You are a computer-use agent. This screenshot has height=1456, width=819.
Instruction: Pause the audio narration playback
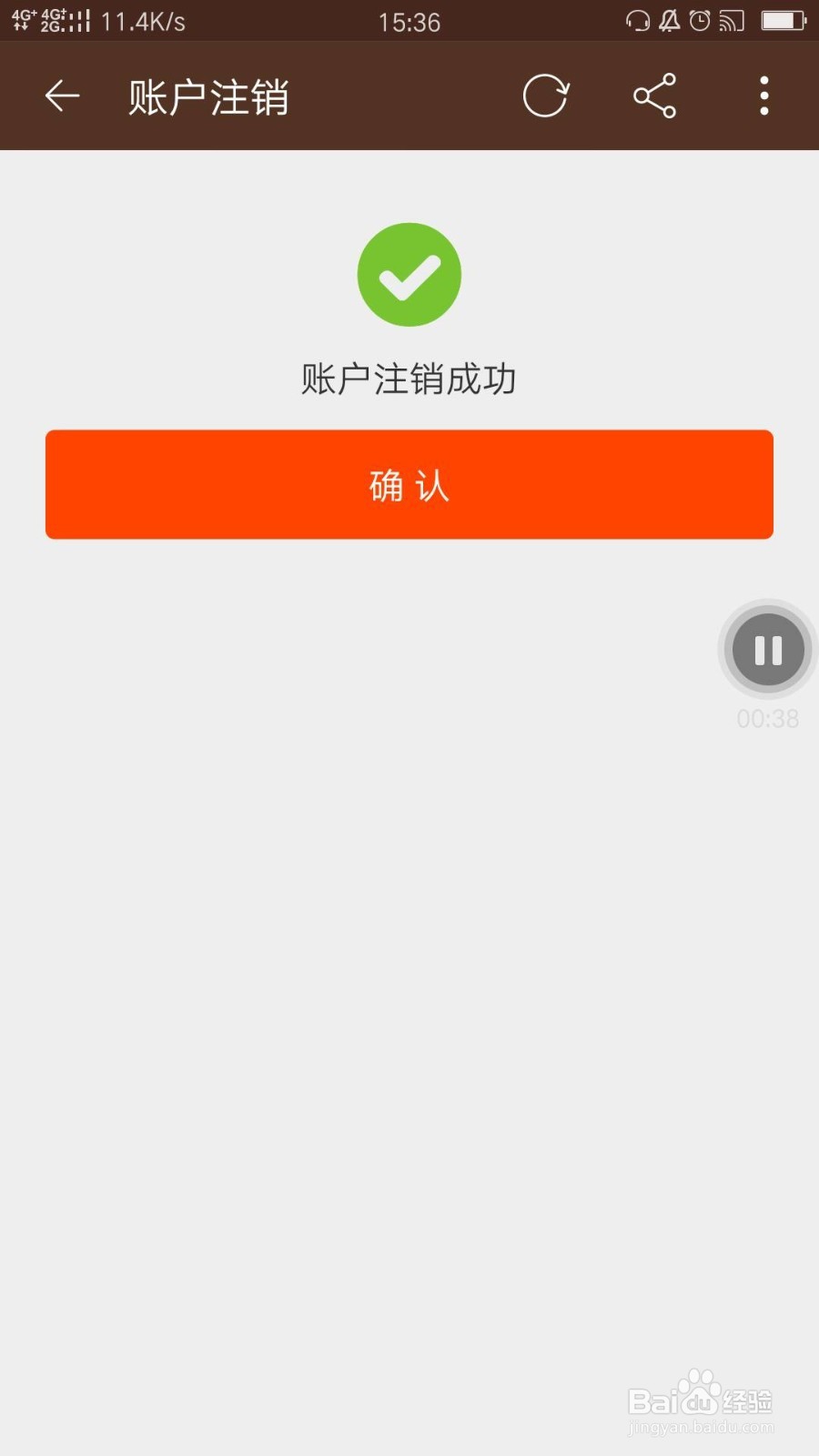click(767, 649)
